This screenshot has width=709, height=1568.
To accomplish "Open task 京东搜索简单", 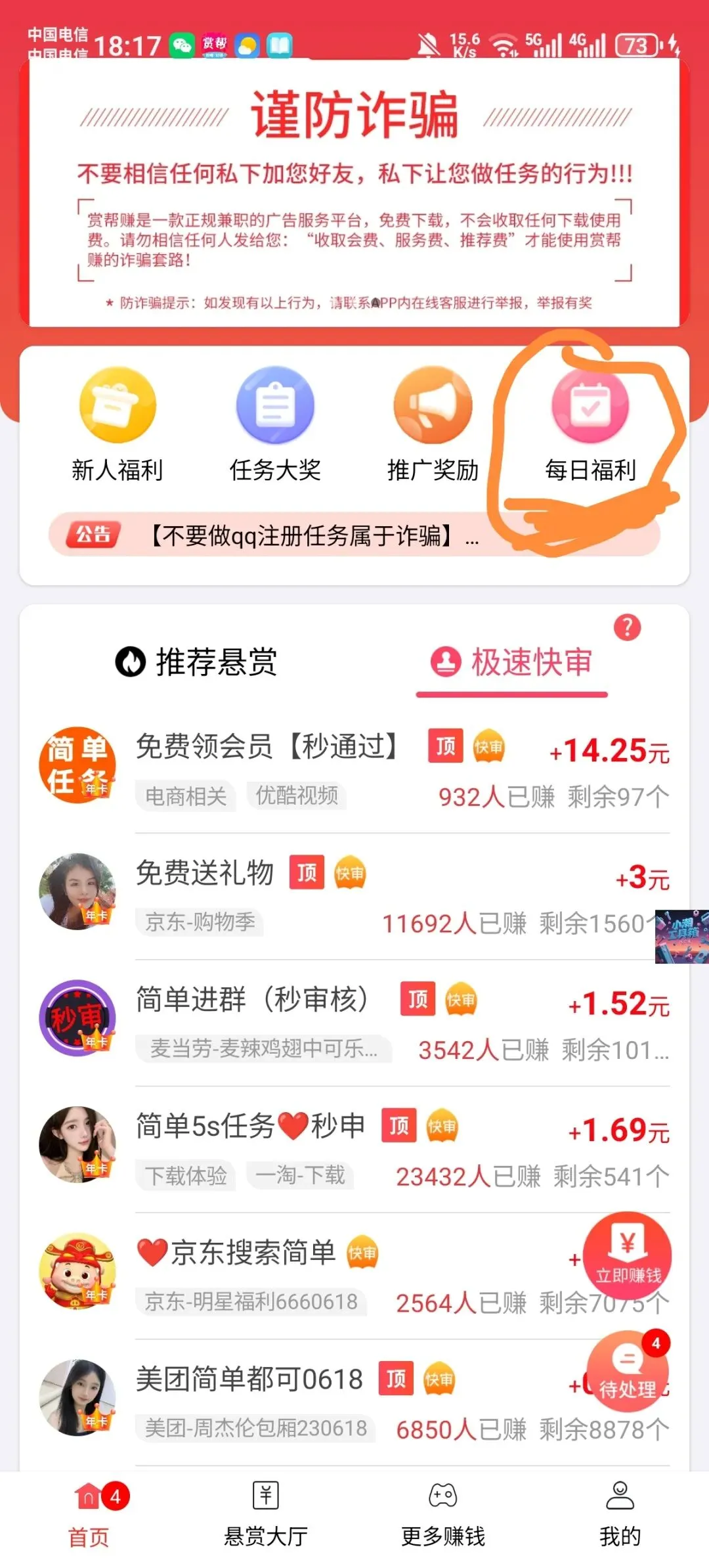I will (x=354, y=1276).
